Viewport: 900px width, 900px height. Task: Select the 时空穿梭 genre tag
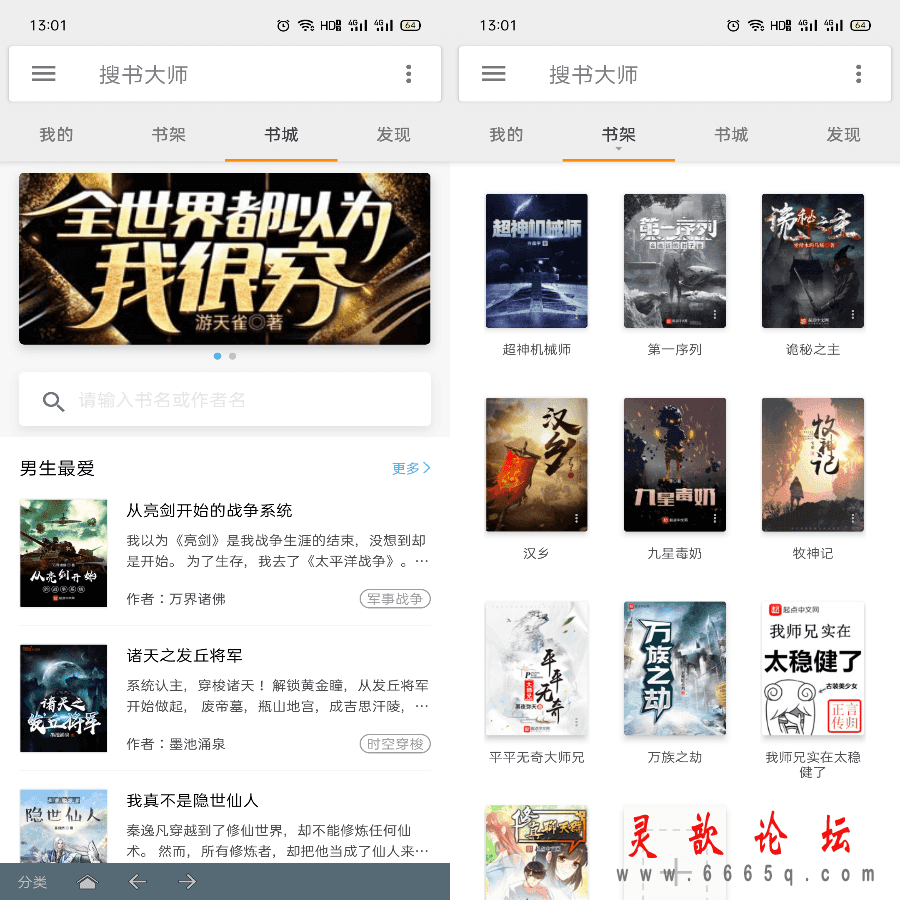pos(395,744)
